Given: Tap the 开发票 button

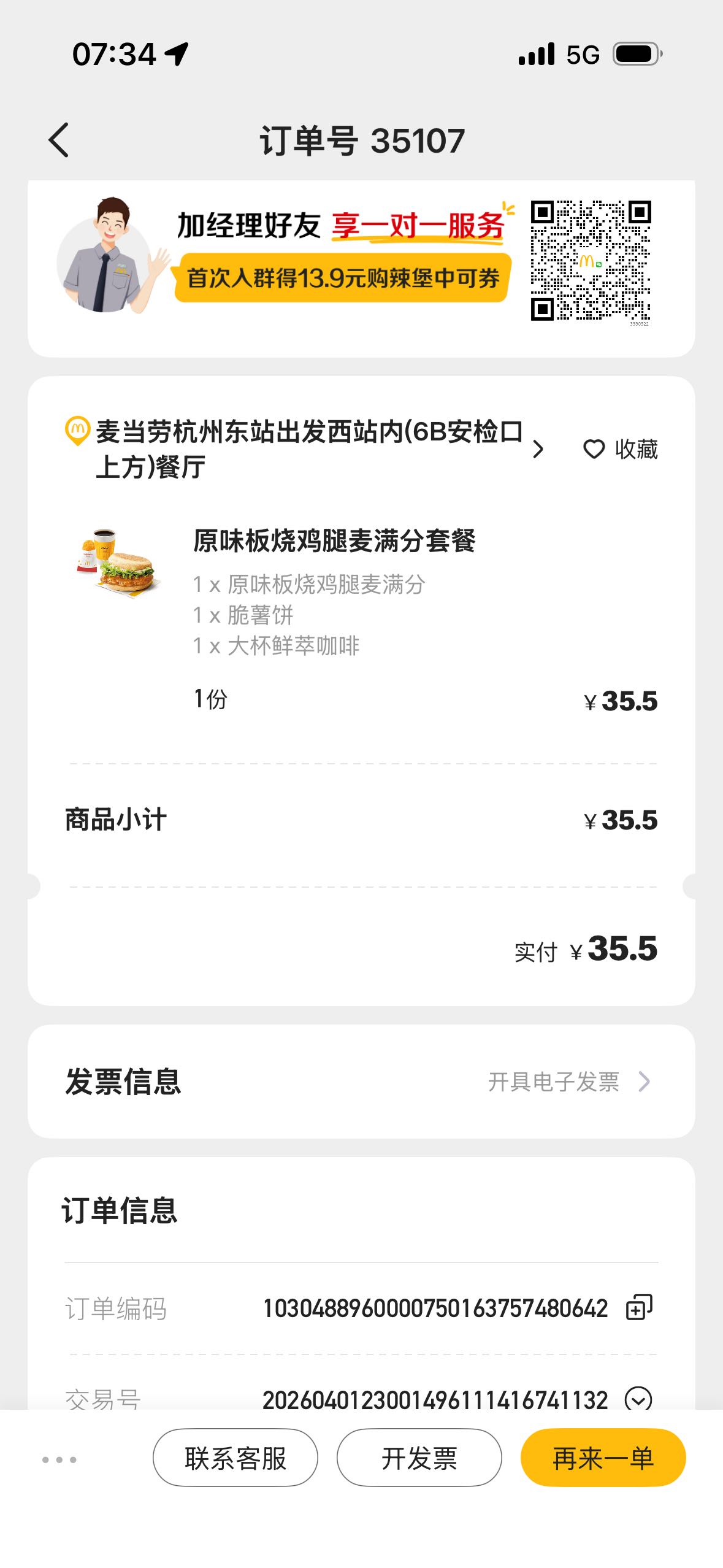Looking at the screenshot, I should (419, 1458).
